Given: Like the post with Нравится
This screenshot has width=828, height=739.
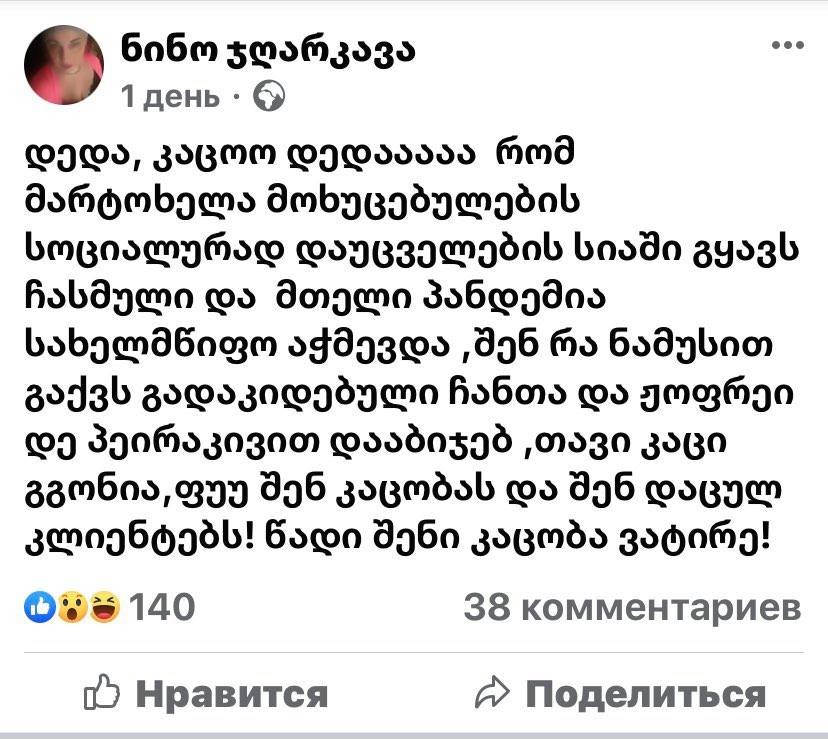Looking at the screenshot, I should click(x=206, y=692).
